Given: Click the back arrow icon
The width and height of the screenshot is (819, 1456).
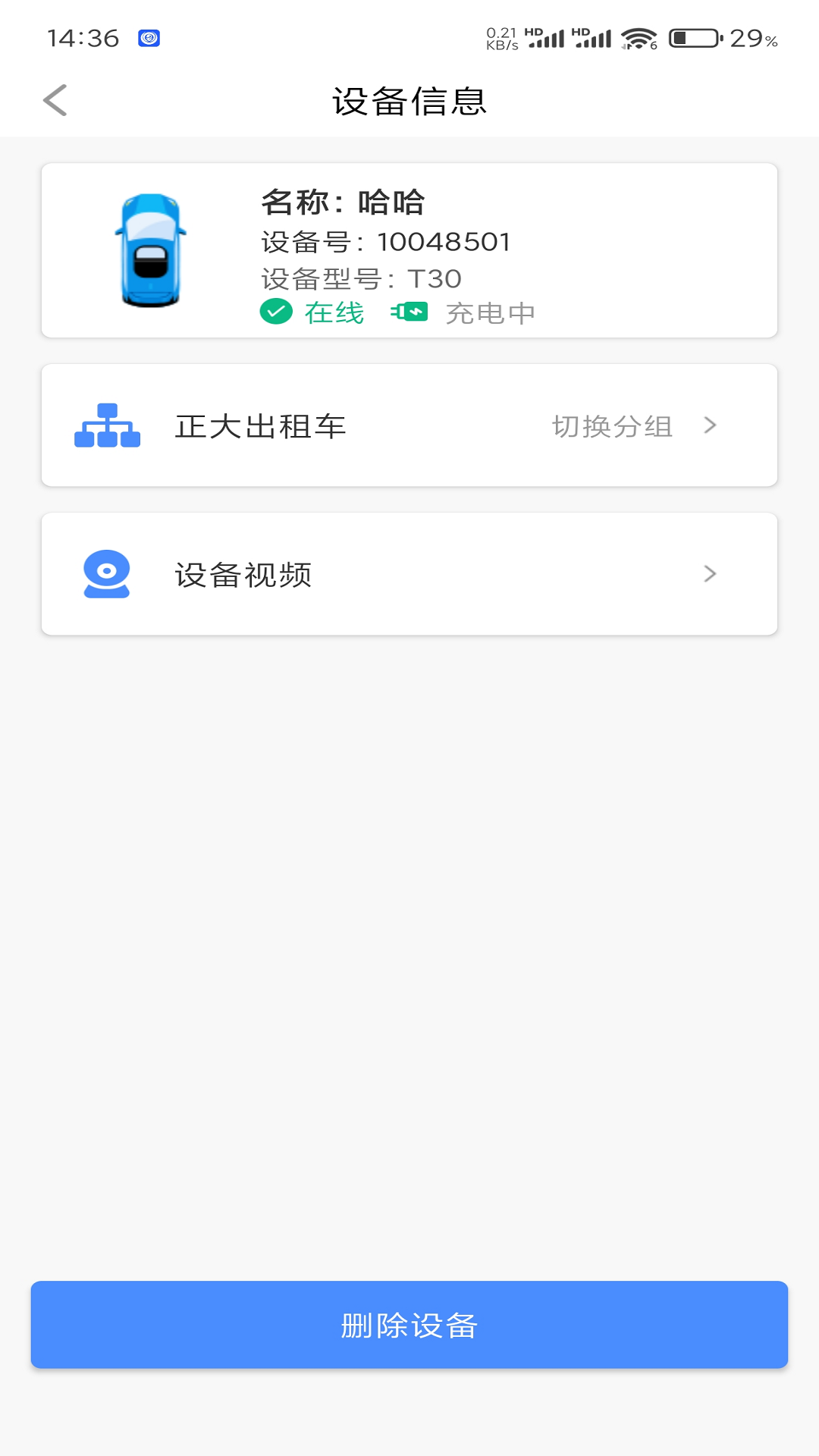Looking at the screenshot, I should click(55, 101).
